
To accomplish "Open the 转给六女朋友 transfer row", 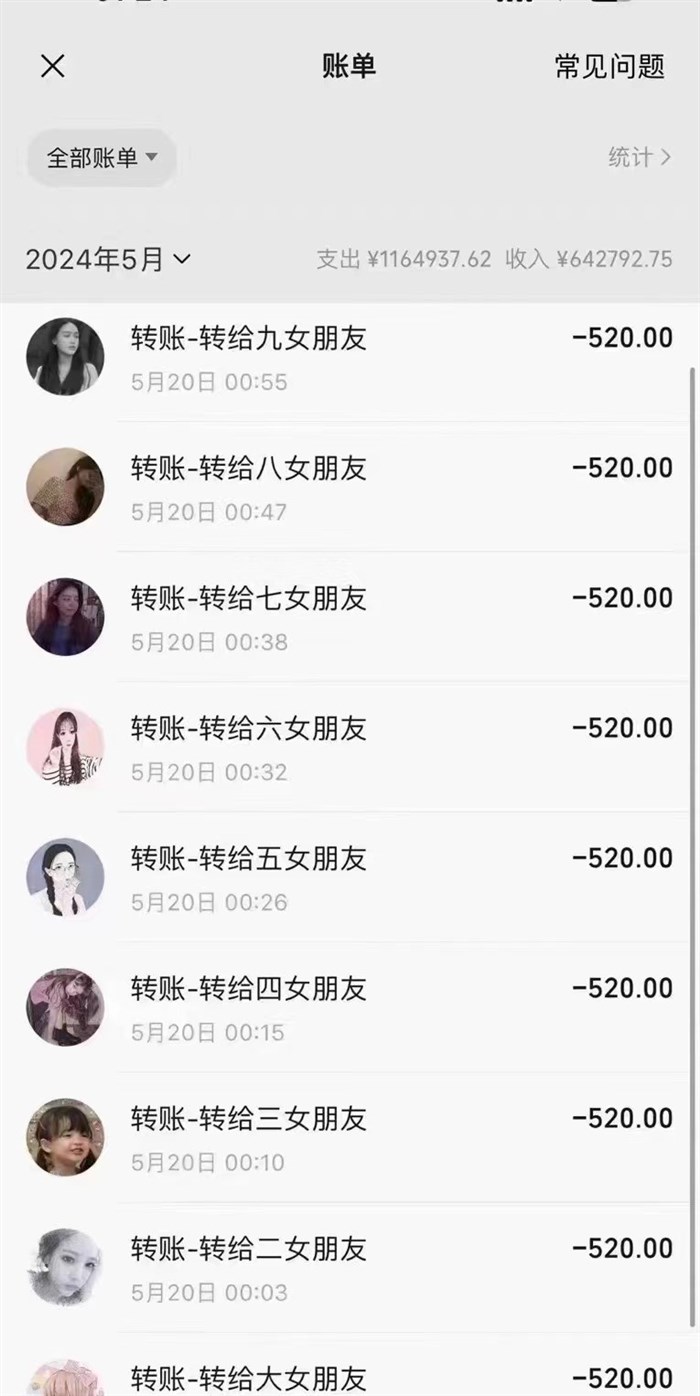I will [x=350, y=747].
